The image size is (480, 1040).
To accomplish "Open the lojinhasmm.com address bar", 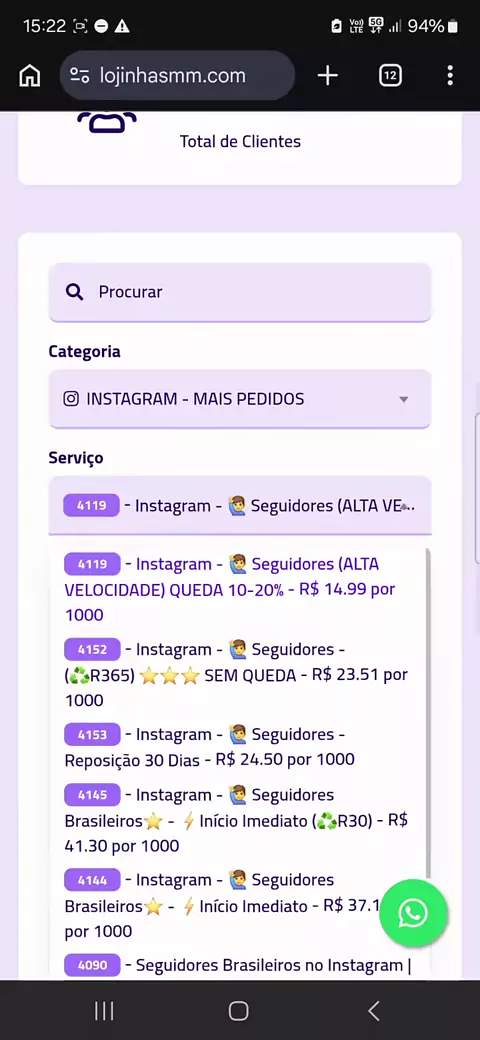I will click(x=177, y=76).
